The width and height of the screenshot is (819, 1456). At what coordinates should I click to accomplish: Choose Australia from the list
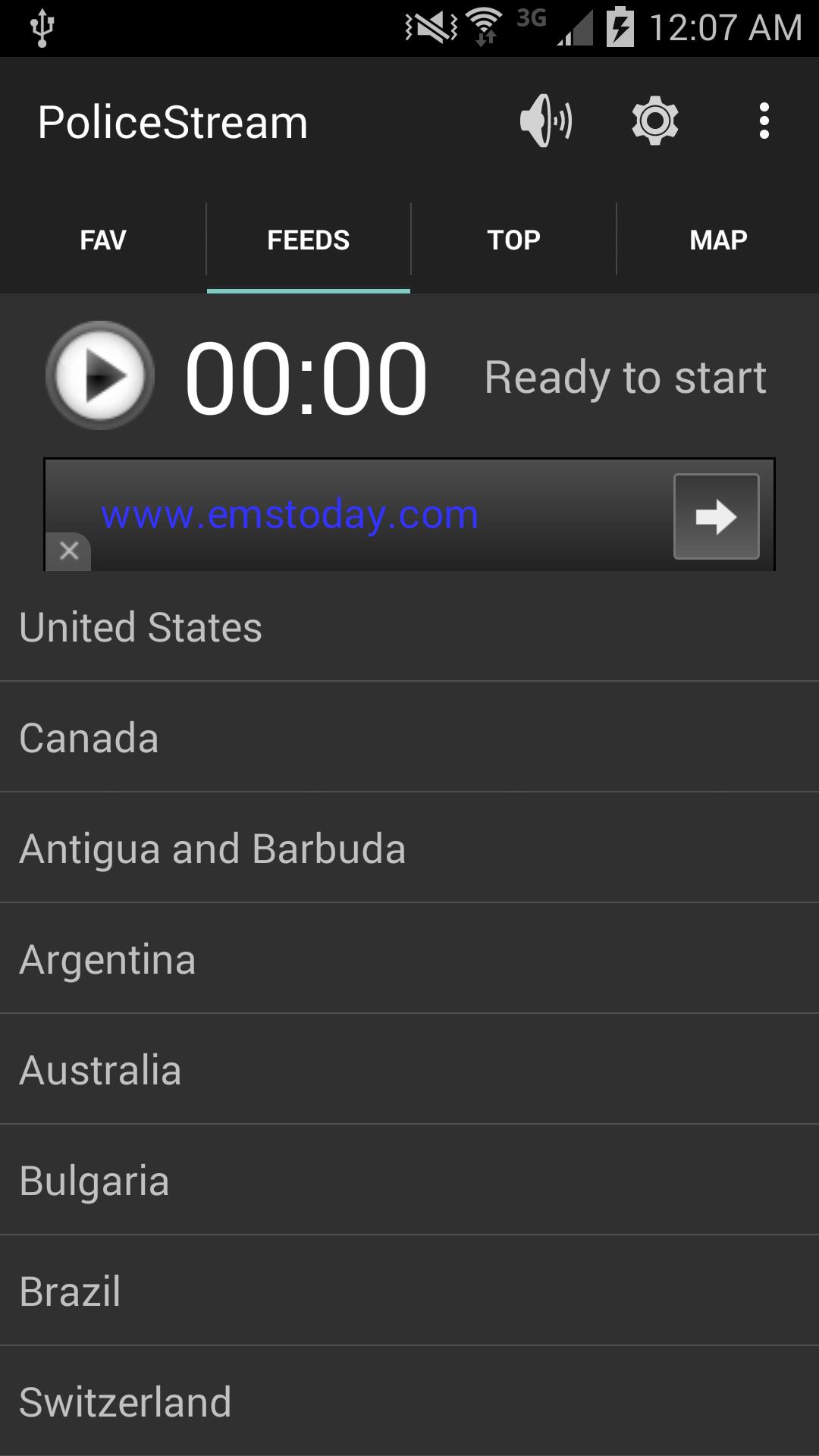click(x=409, y=1070)
